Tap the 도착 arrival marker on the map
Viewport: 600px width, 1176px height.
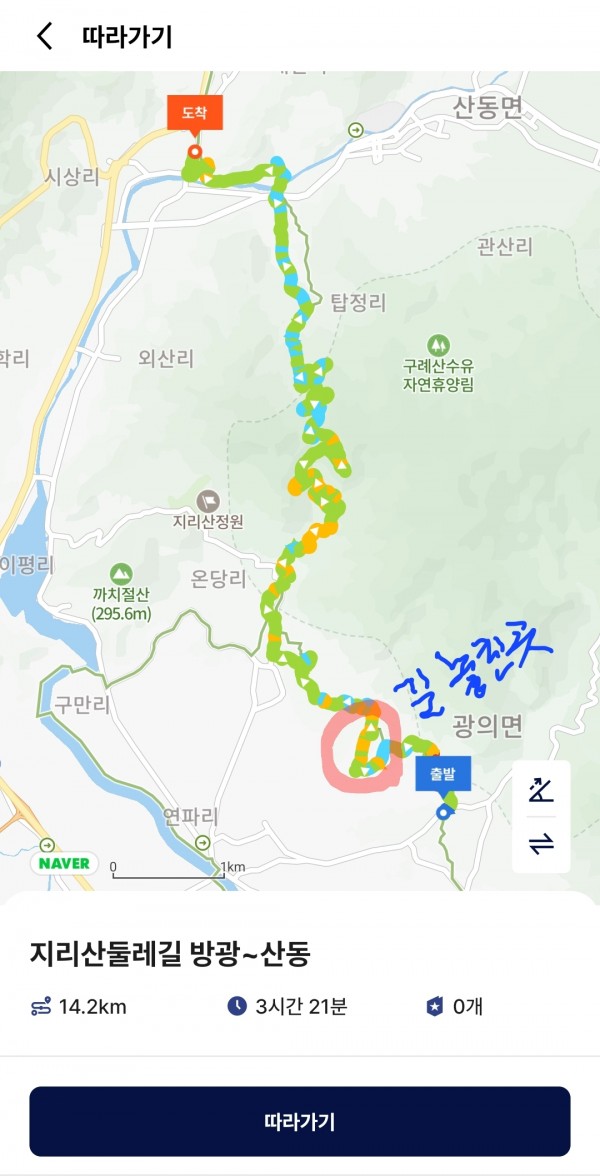pyautogui.click(x=195, y=116)
